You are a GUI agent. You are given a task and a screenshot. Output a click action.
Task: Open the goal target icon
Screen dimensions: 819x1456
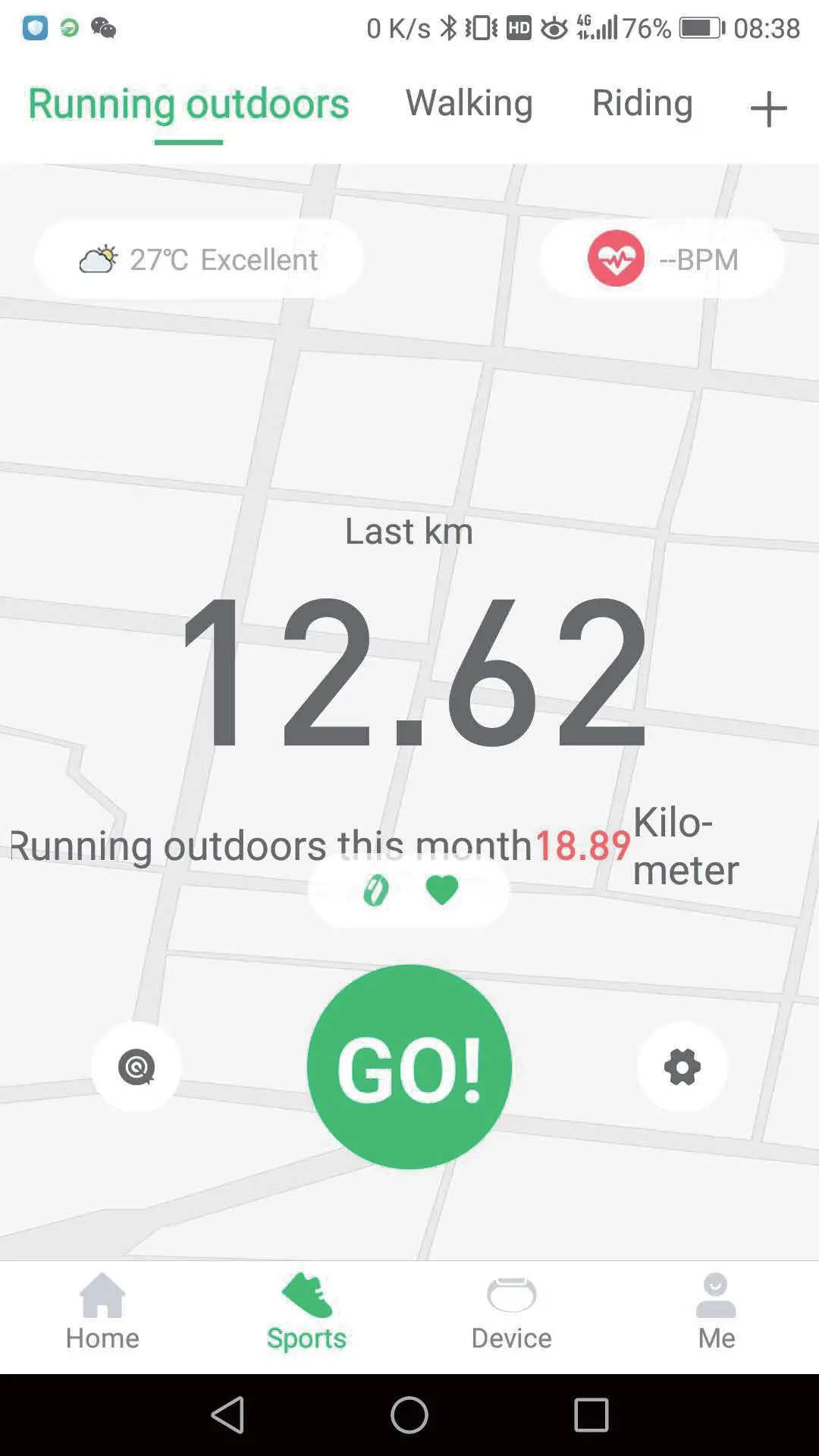click(x=136, y=1067)
